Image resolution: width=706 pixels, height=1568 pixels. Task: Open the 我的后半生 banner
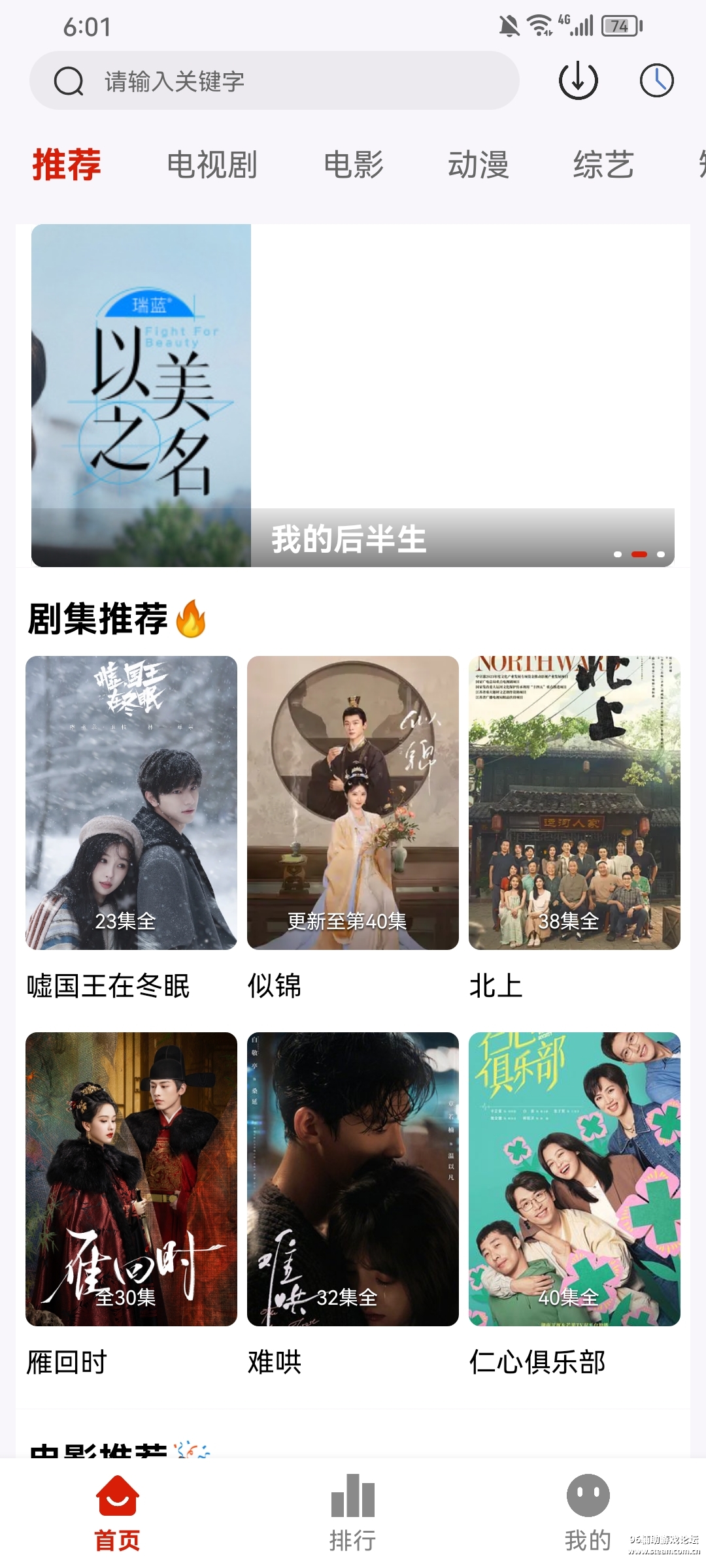click(353, 396)
